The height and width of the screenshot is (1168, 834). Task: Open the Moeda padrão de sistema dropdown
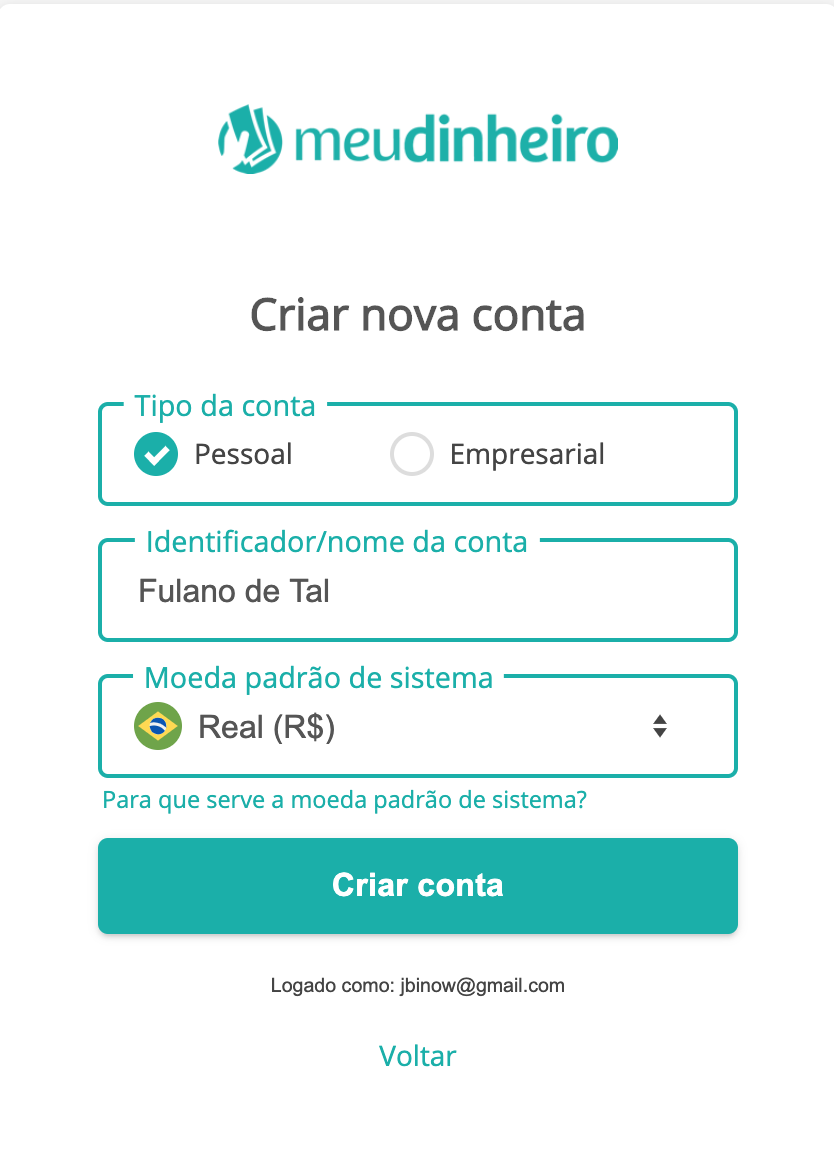coord(417,727)
